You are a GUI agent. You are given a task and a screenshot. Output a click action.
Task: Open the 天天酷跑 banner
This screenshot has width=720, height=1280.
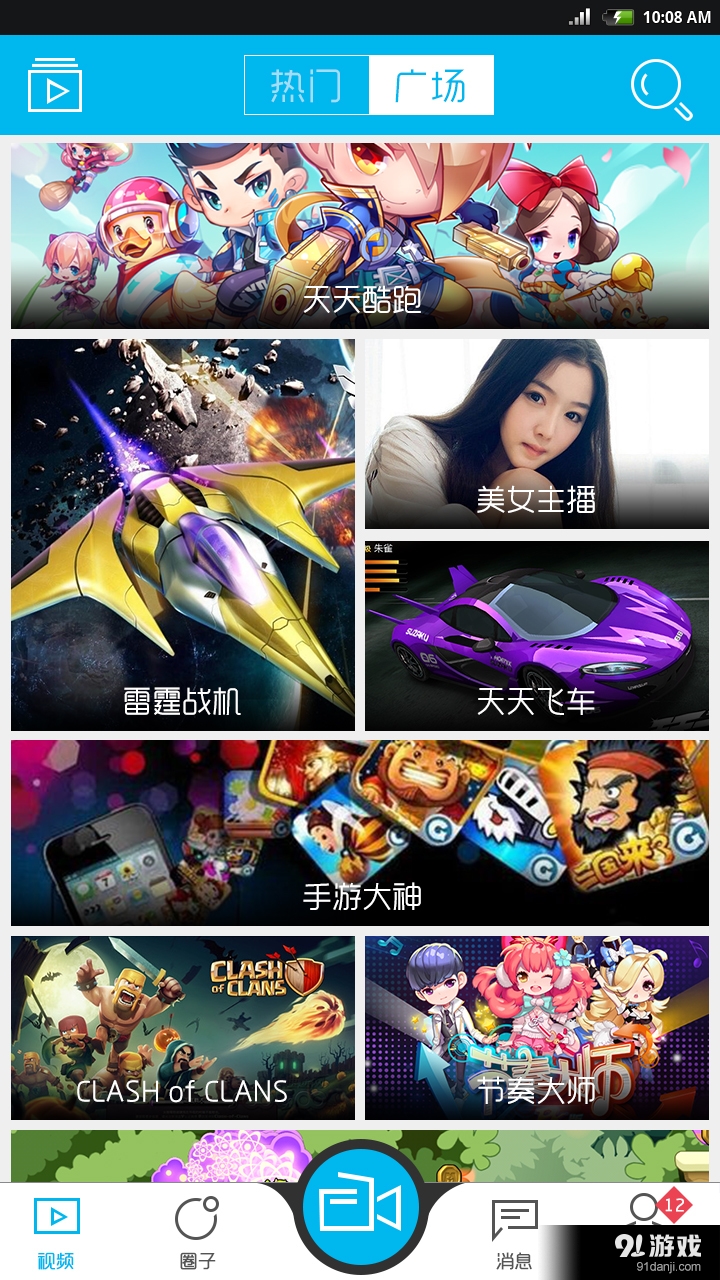pos(360,235)
